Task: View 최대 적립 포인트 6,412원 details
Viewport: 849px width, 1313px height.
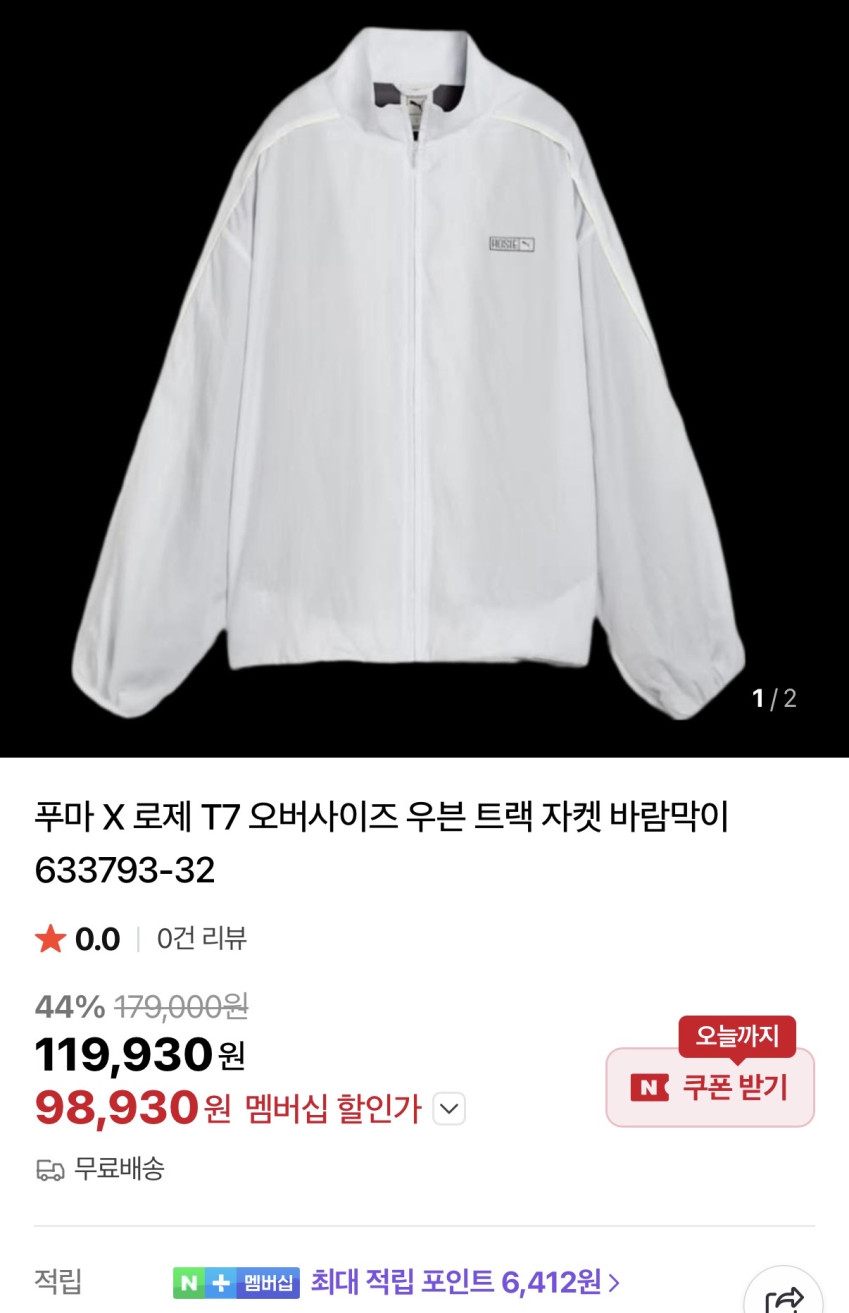Action: [x=465, y=1281]
